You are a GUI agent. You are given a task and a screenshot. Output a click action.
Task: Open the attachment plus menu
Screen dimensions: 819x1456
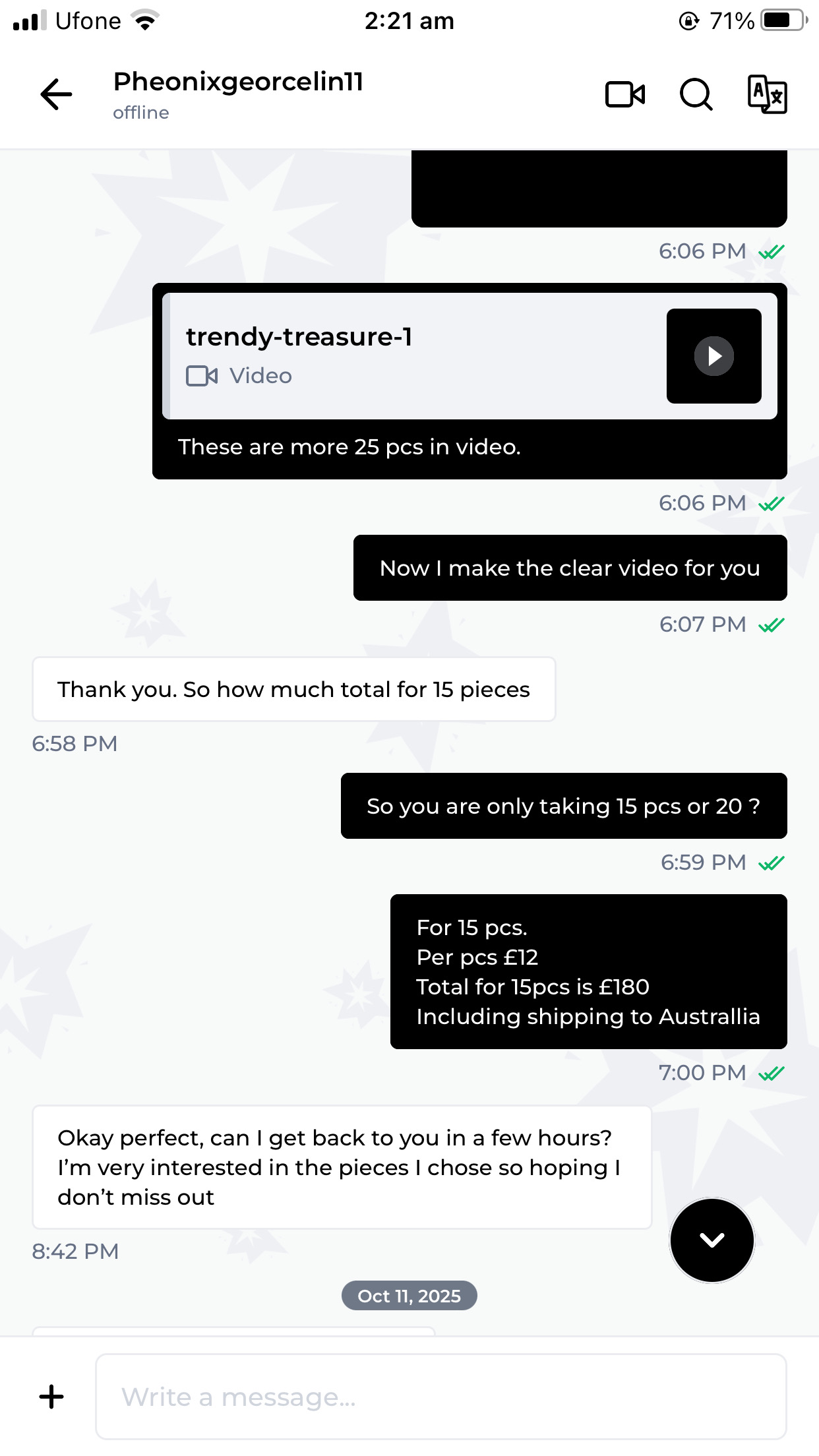[x=51, y=1397]
